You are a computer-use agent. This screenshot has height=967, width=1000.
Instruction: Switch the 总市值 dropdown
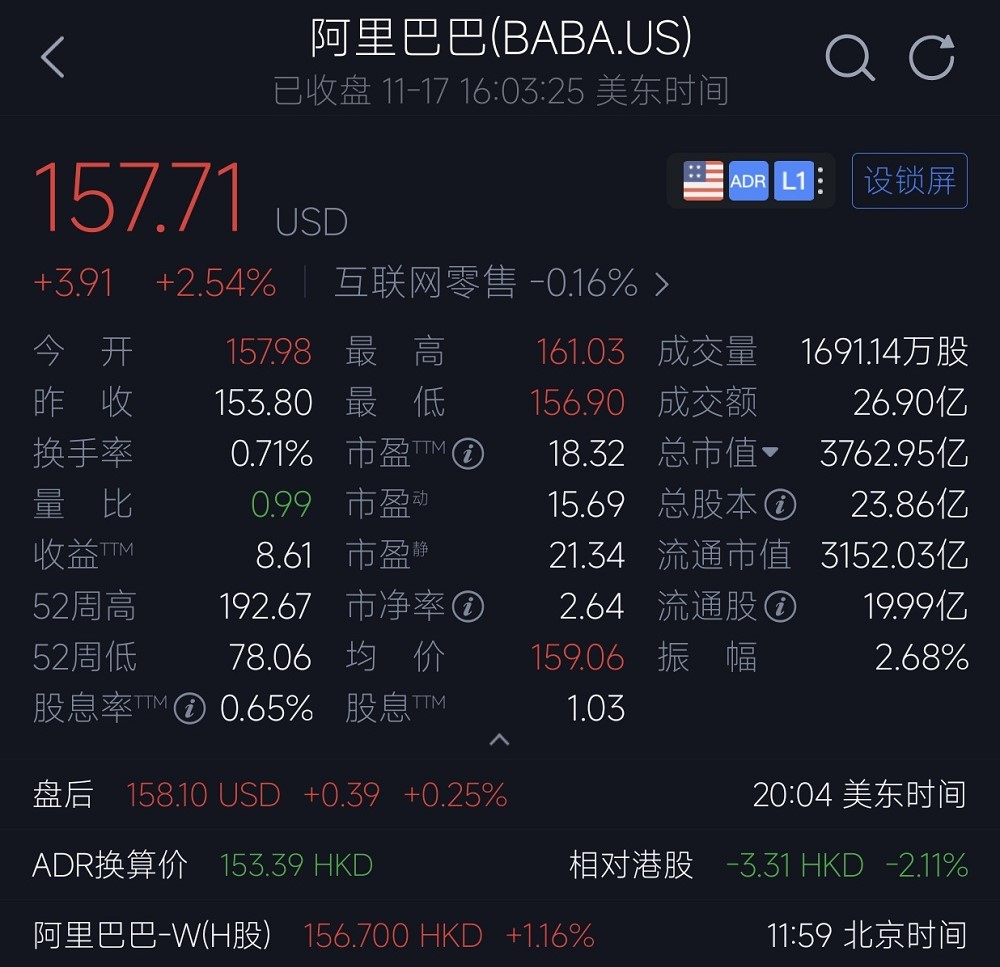(x=770, y=453)
